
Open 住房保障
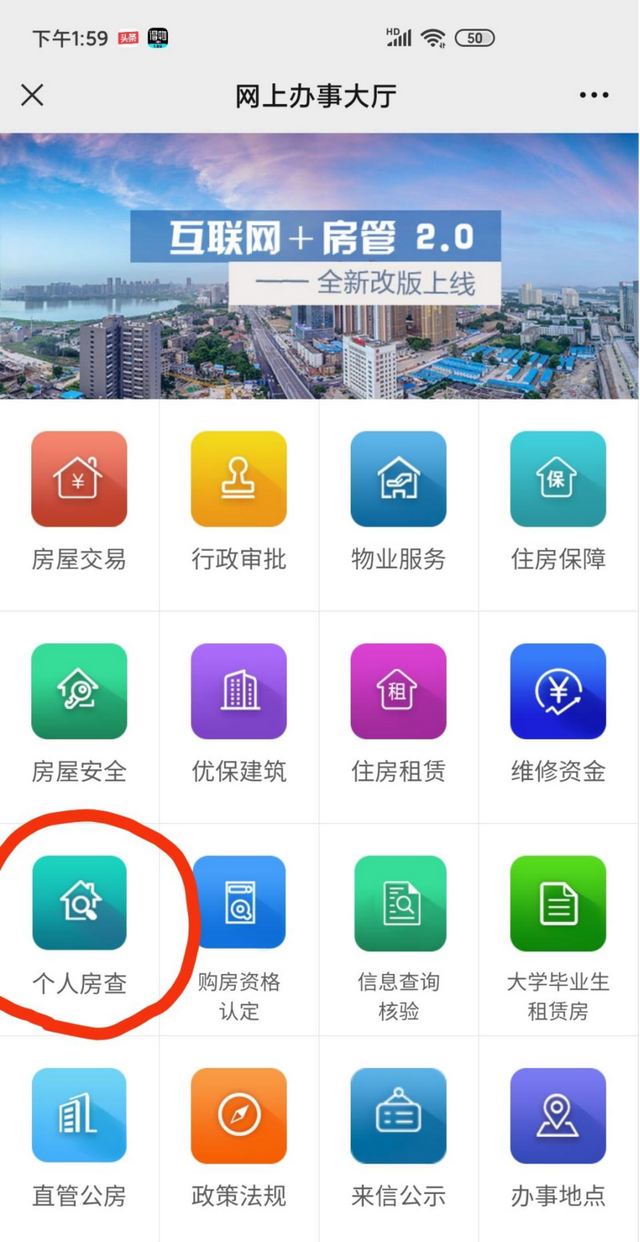click(x=559, y=503)
